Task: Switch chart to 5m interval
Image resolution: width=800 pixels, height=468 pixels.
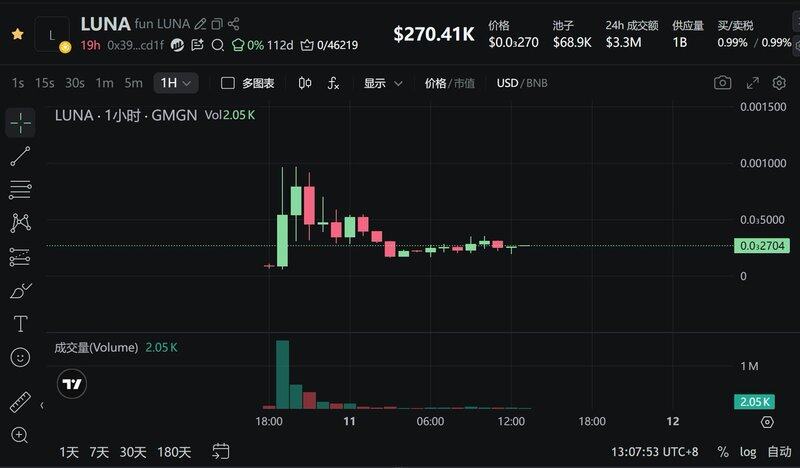Action: [x=134, y=83]
